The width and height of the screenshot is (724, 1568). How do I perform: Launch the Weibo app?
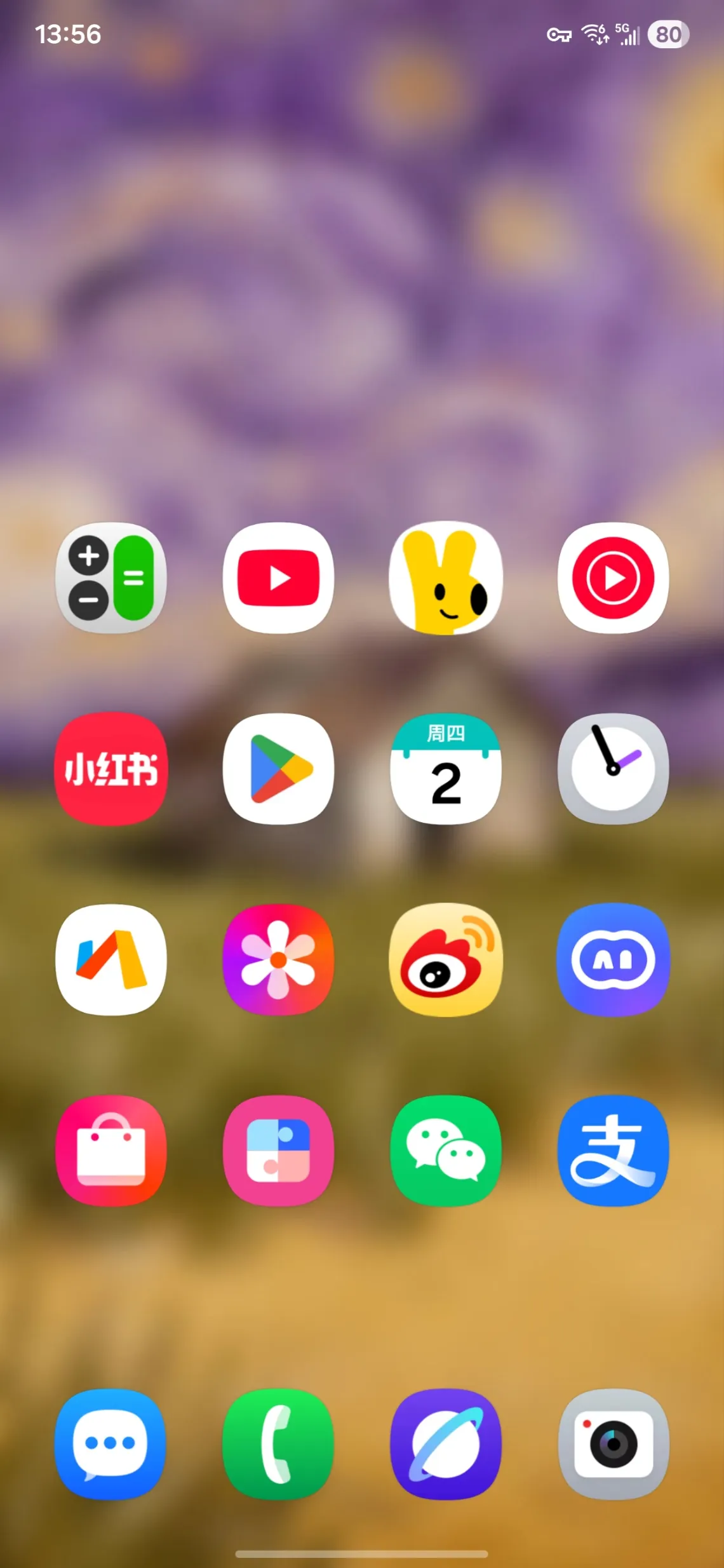click(446, 959)
